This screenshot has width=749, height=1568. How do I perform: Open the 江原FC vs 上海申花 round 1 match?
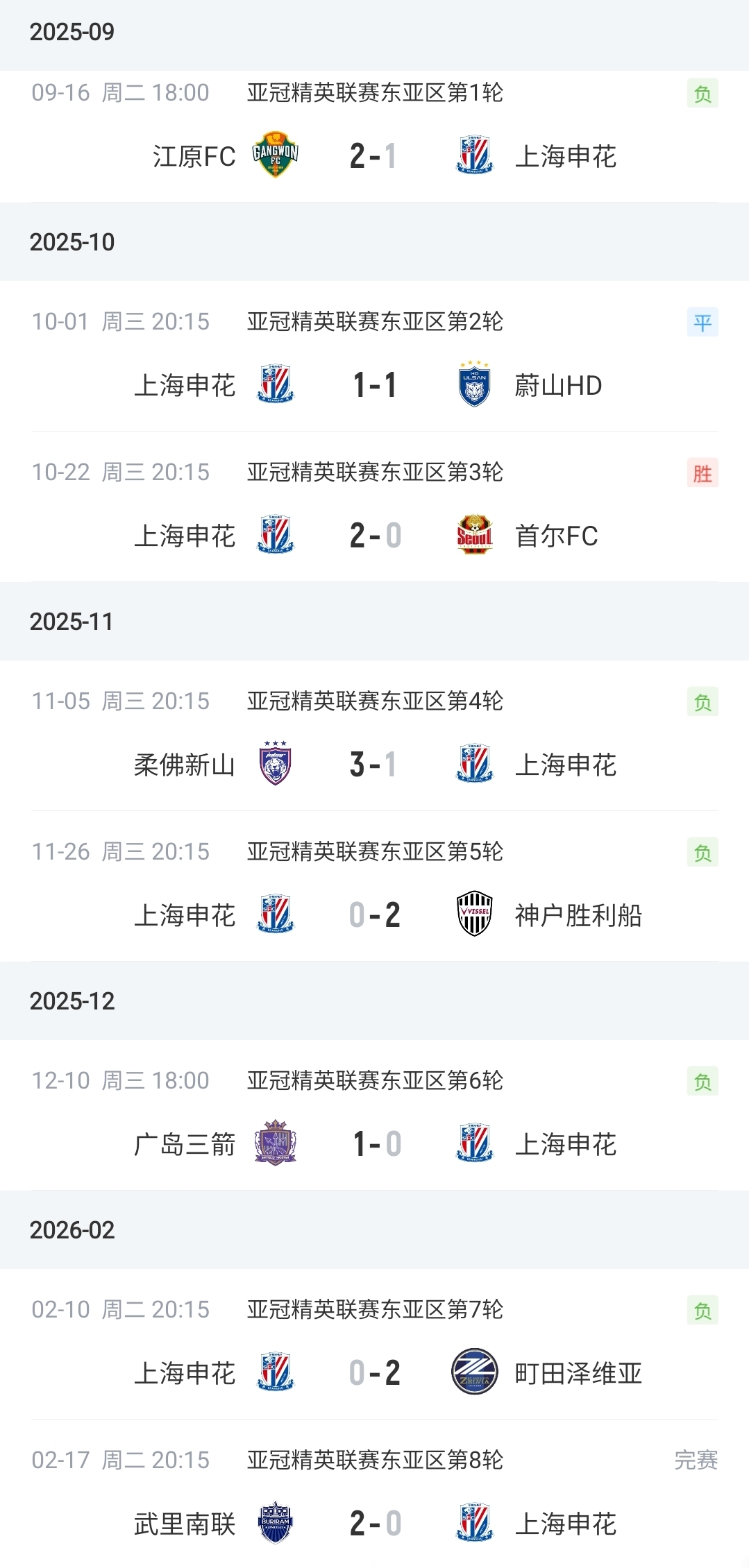[x=374, y=155]
